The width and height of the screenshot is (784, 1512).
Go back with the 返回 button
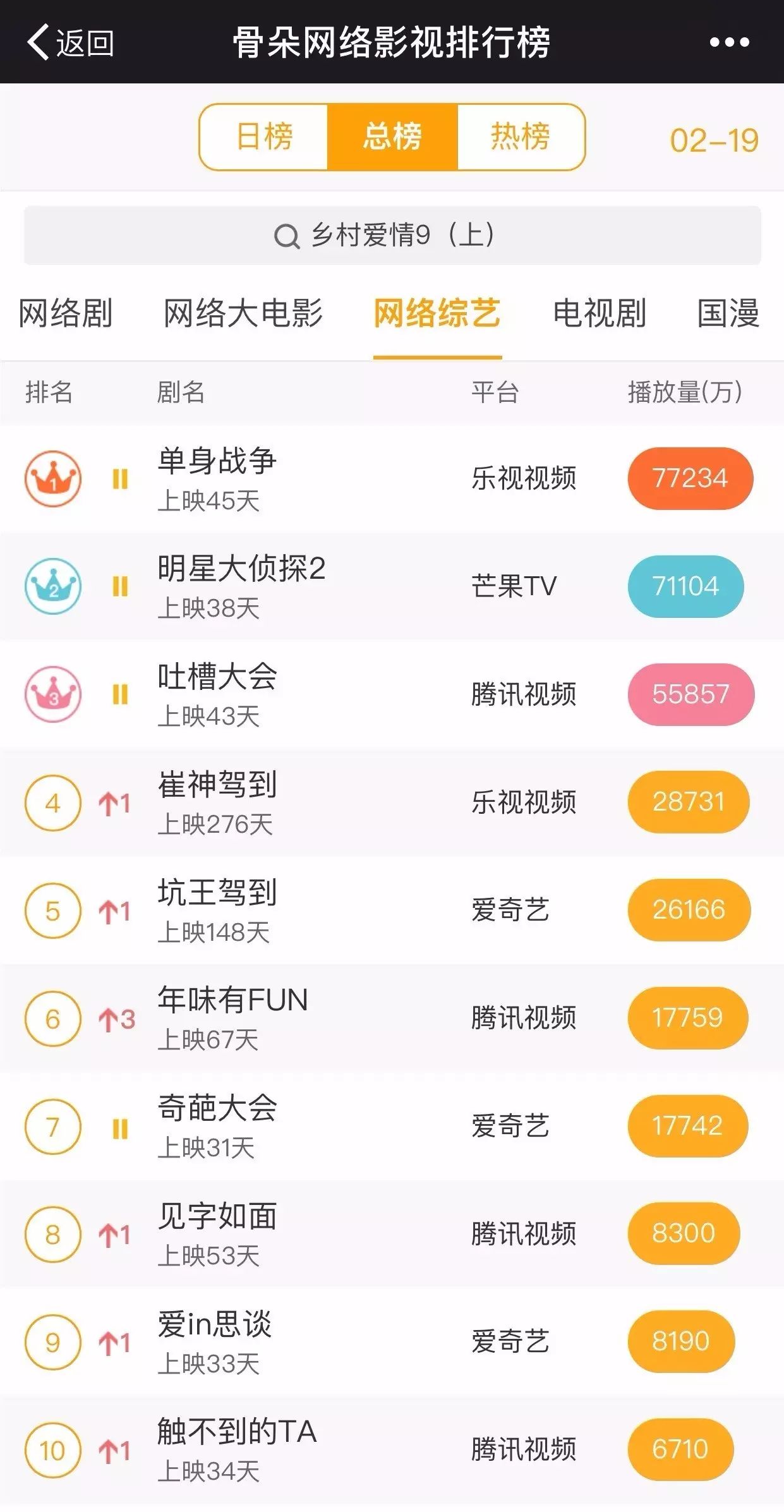click(70, 42)
